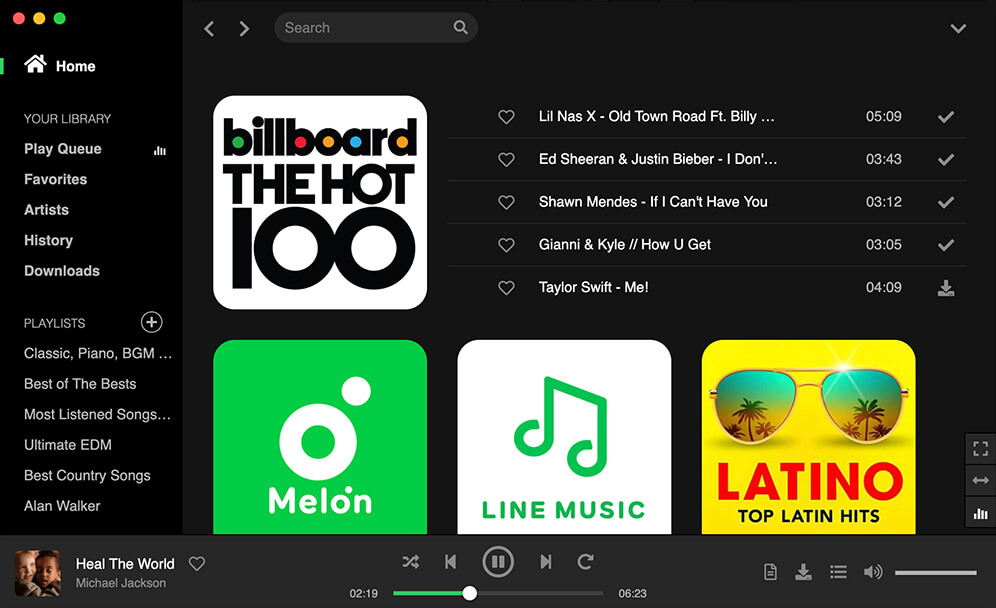Screen dimensions: 996x608
Task: Open the Melon chart tile
Action: click(320, 437)
